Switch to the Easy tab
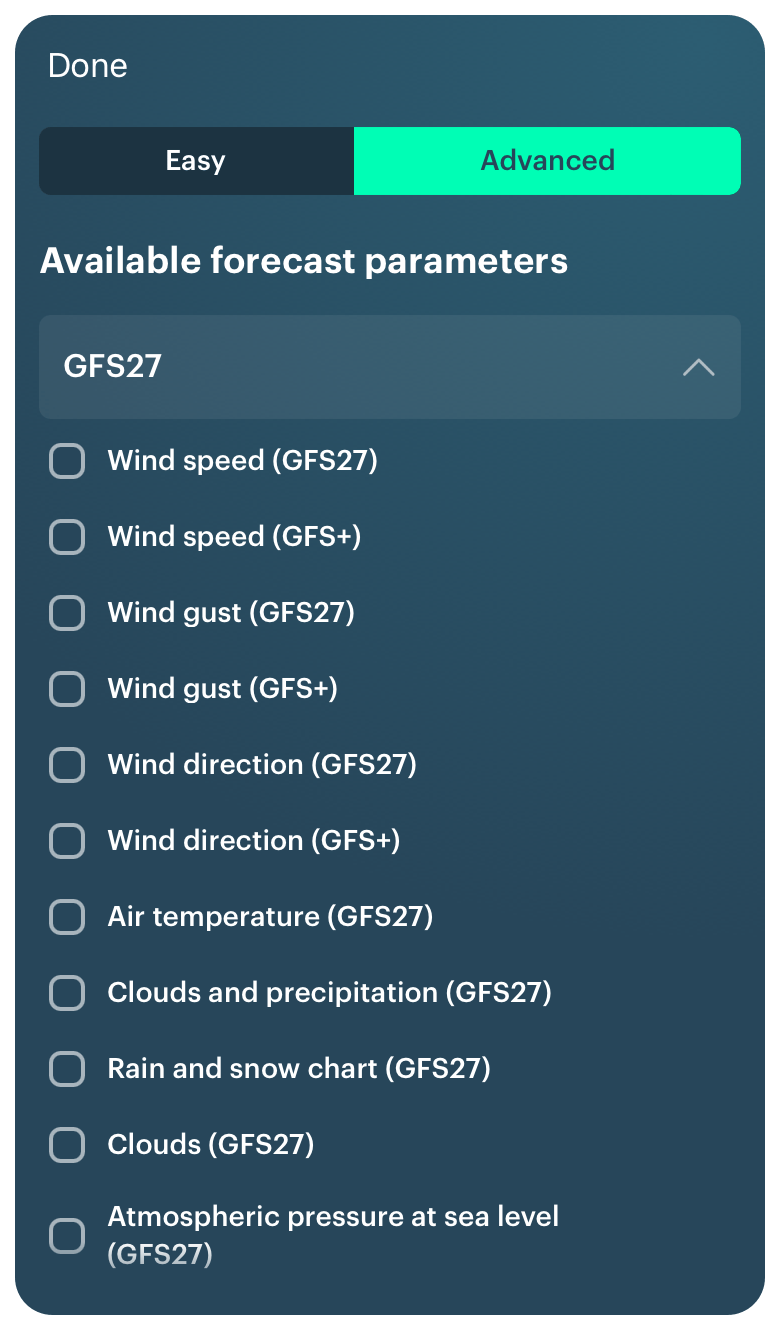The height and width of the screenshot is (1330, 780). click(x=195, y=160)
